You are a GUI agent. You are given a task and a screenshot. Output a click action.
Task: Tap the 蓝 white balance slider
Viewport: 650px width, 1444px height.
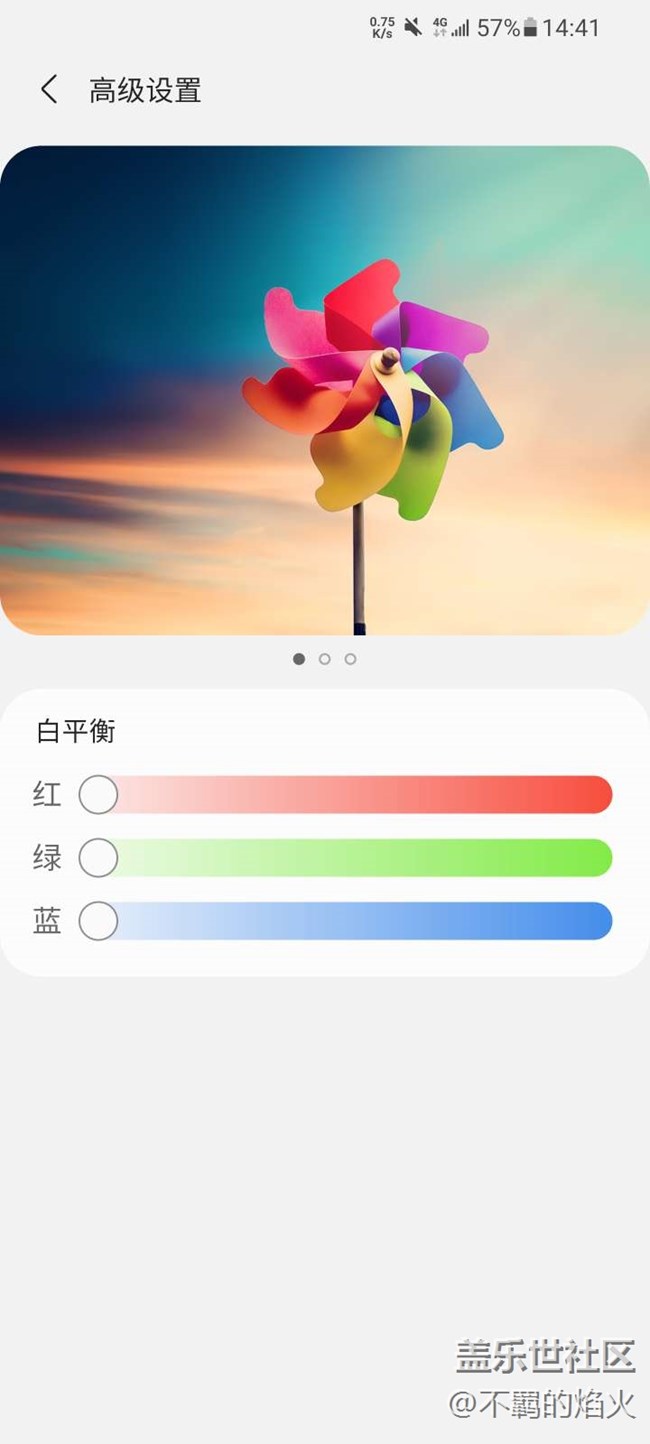tap(346, 921)
